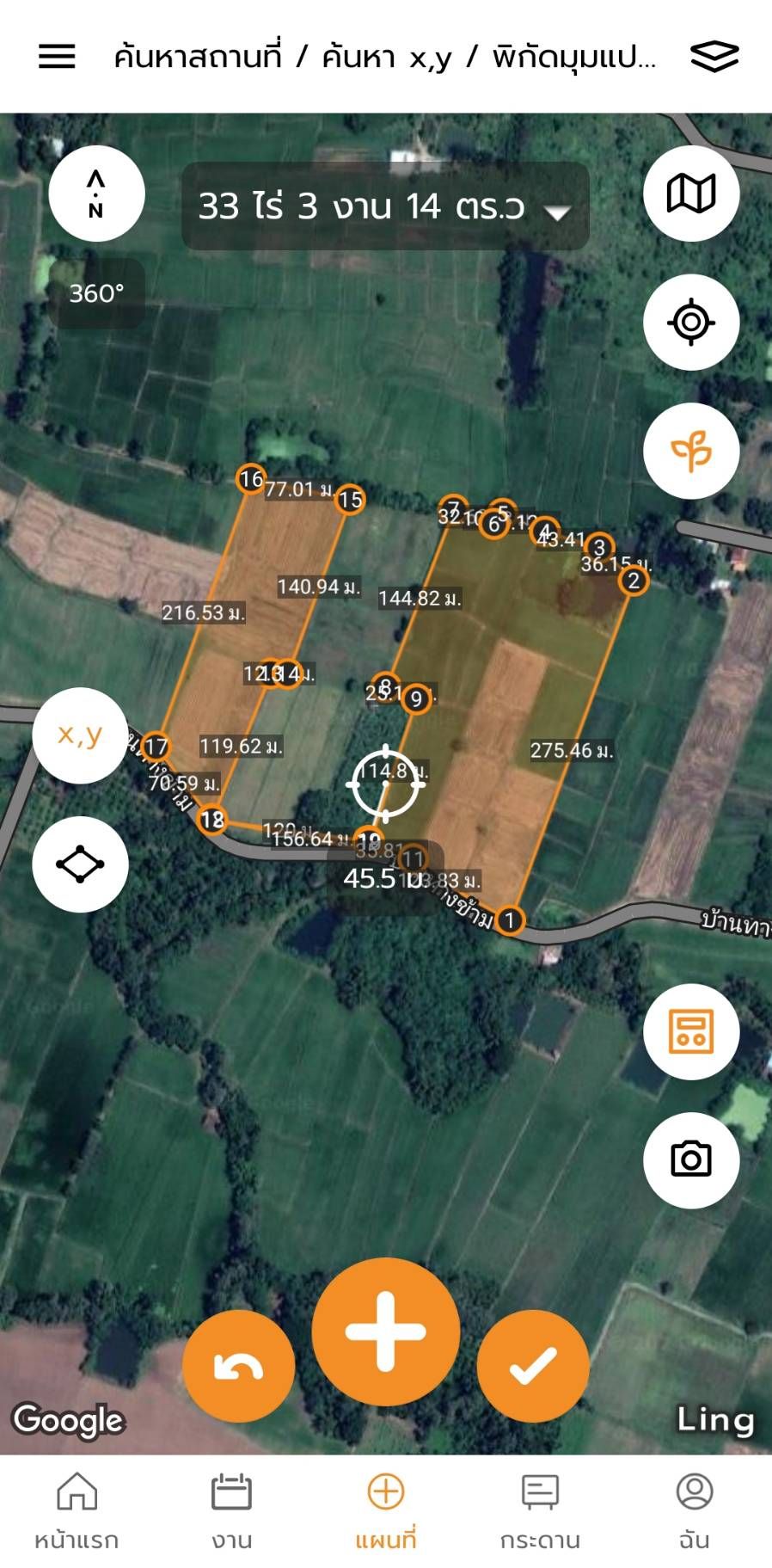Open the ฉัน profile tab
This screenshot has width=772, height=1568.
click(x=695, y=1511)
